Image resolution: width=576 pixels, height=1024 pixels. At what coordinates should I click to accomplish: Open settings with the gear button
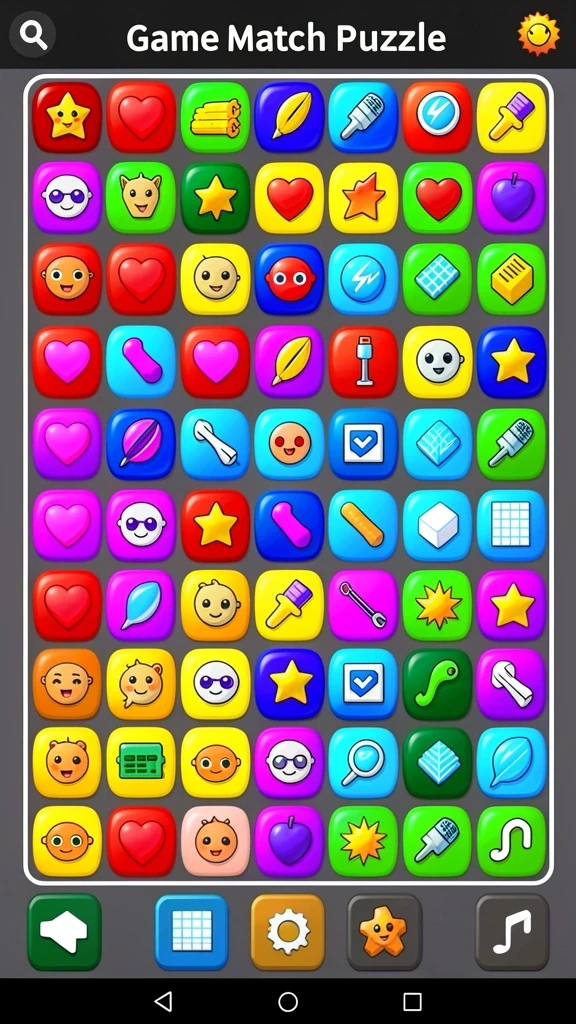(288, 932)
